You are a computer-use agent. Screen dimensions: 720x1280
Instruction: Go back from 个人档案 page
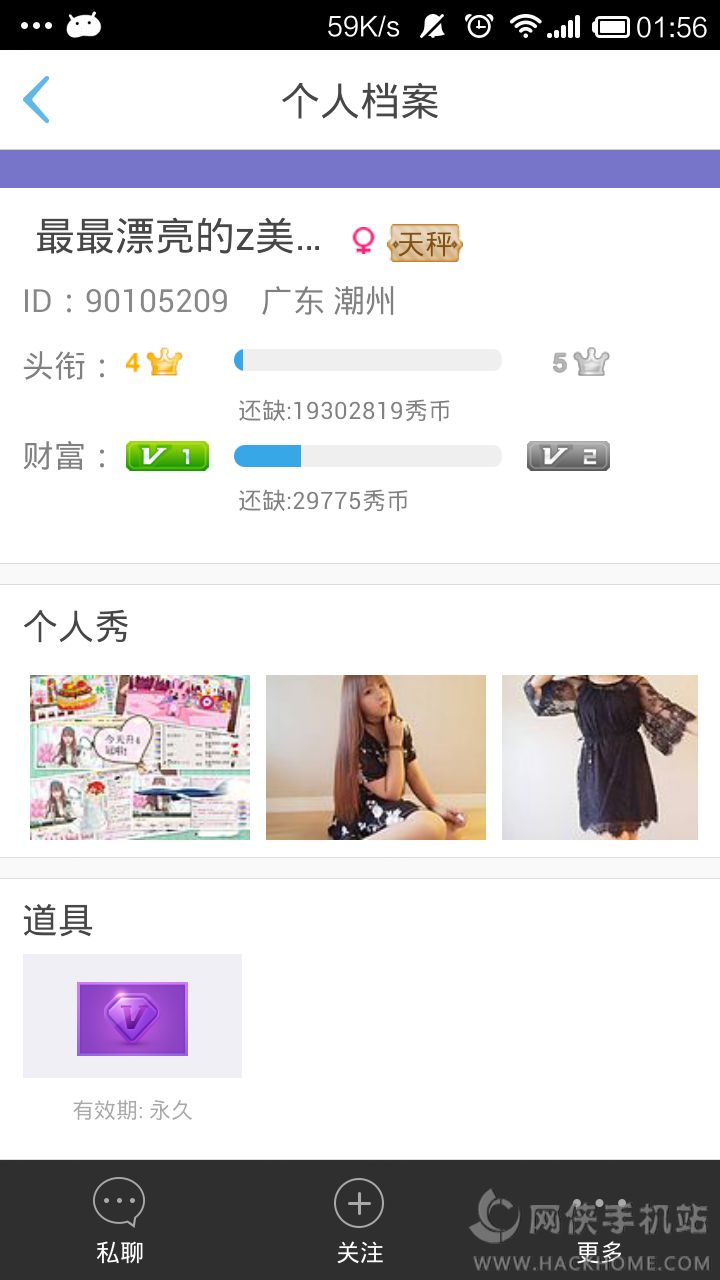click(x=37, y=100)
